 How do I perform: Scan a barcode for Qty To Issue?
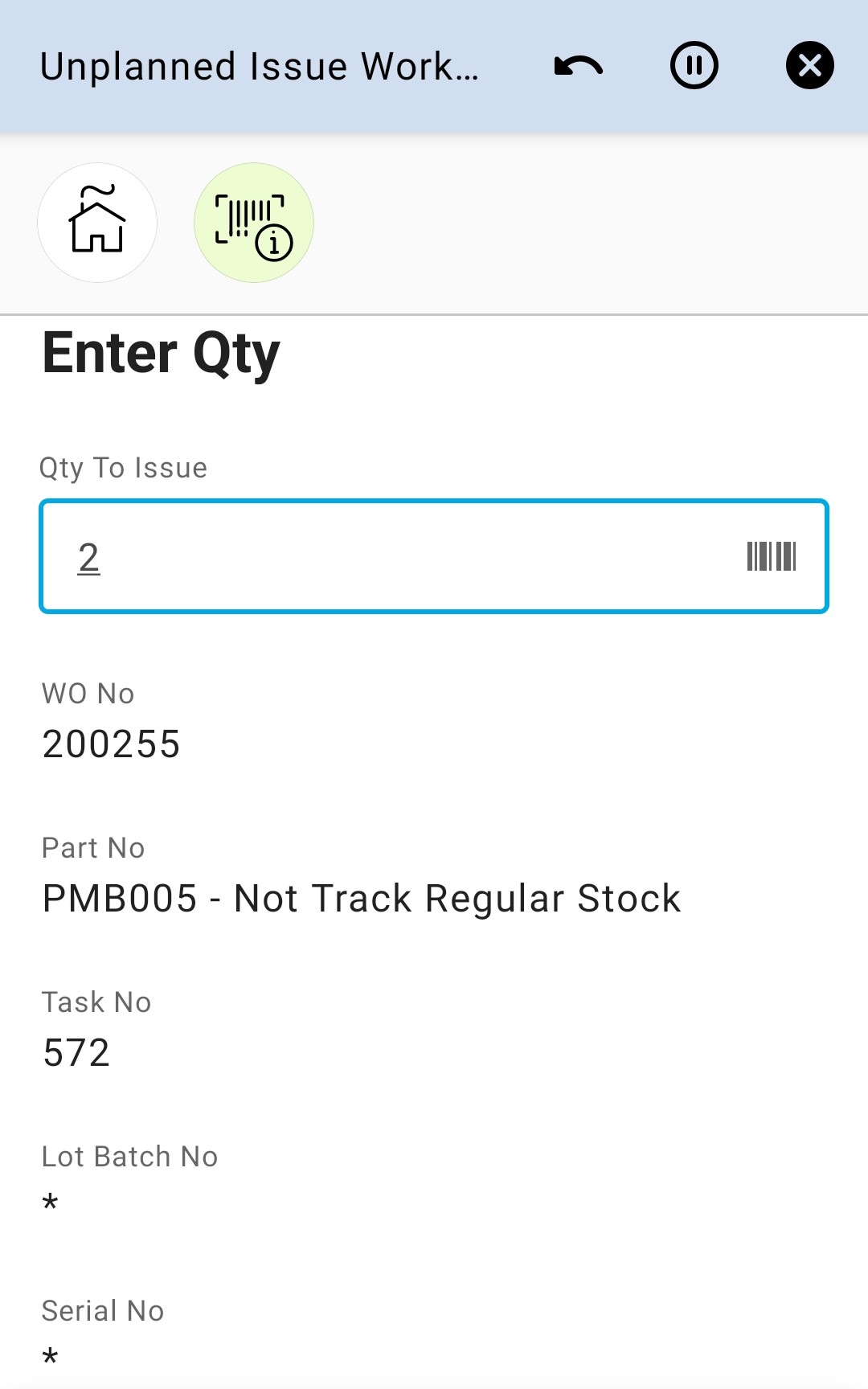click(771, 557)
